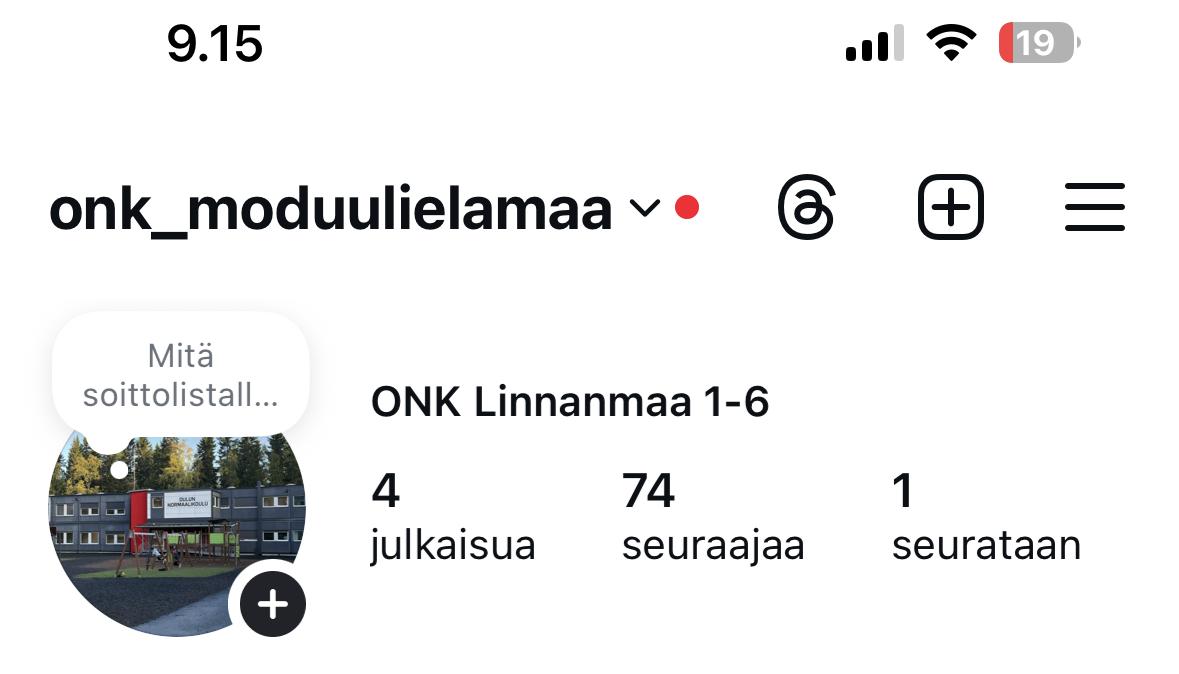Create a new post with the plus icon

pyautogui.click(x=950, y=208)
